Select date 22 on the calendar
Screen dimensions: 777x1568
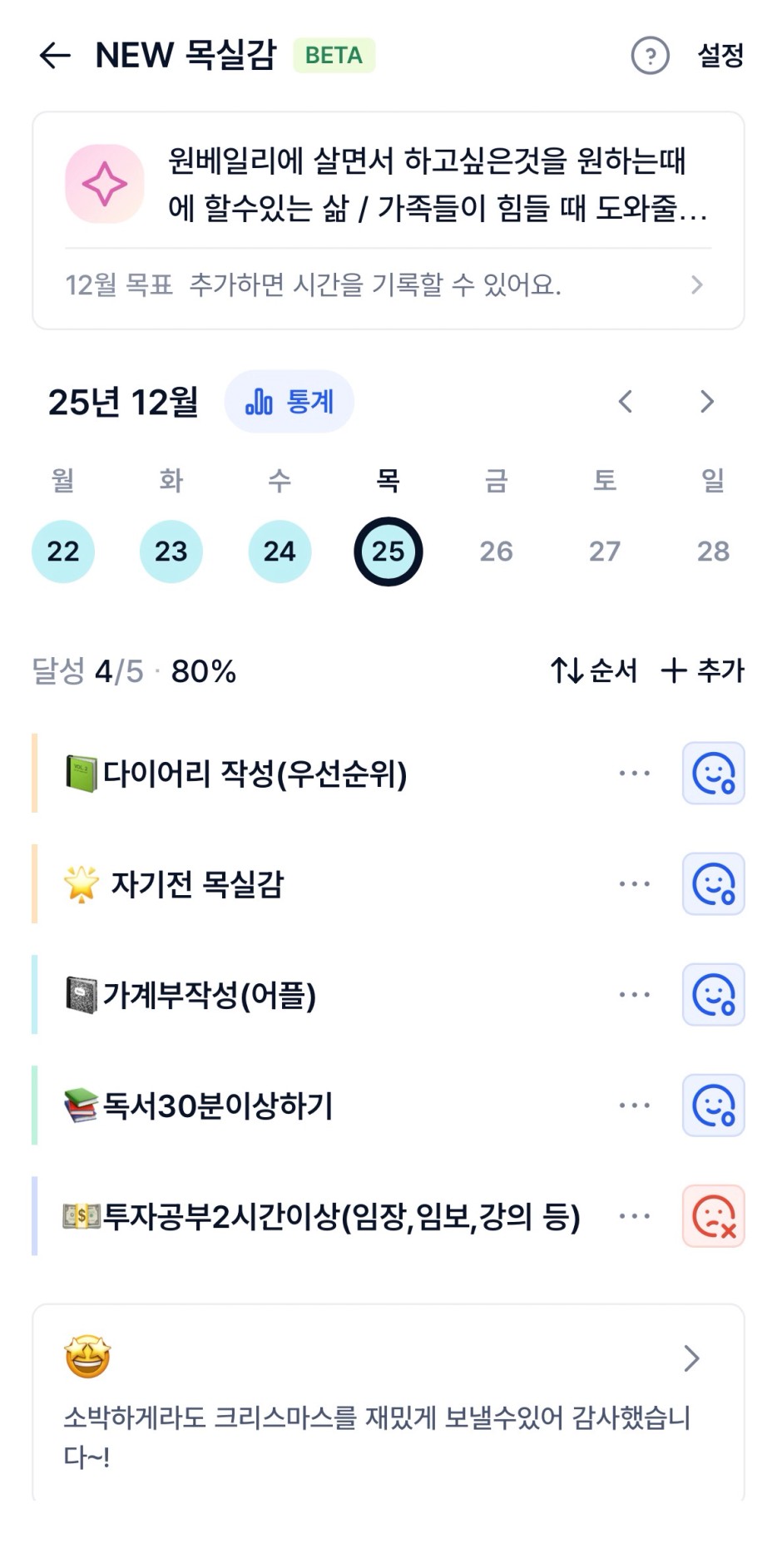[63, 551]
